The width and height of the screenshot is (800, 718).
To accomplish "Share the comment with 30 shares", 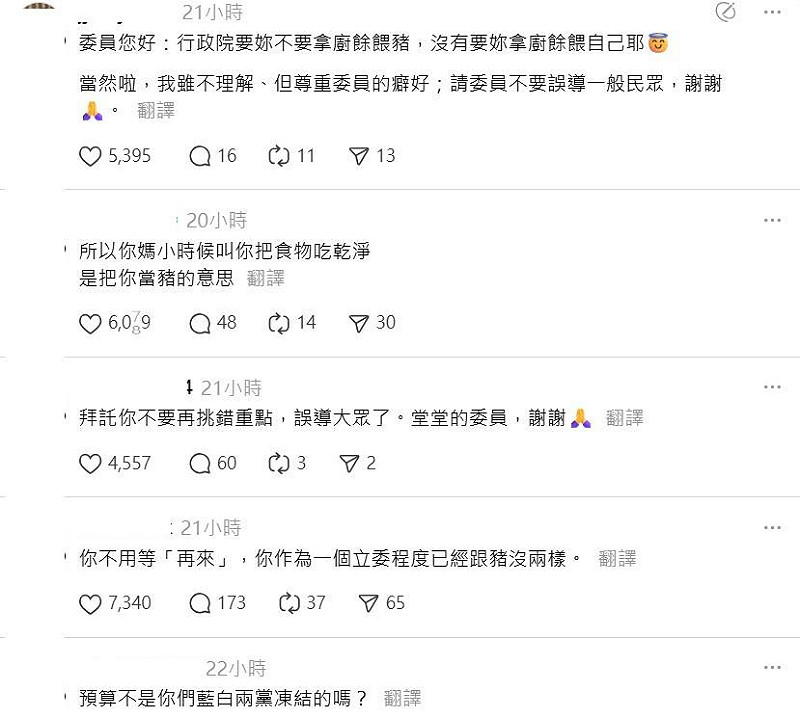I will [x=359, y=323].
